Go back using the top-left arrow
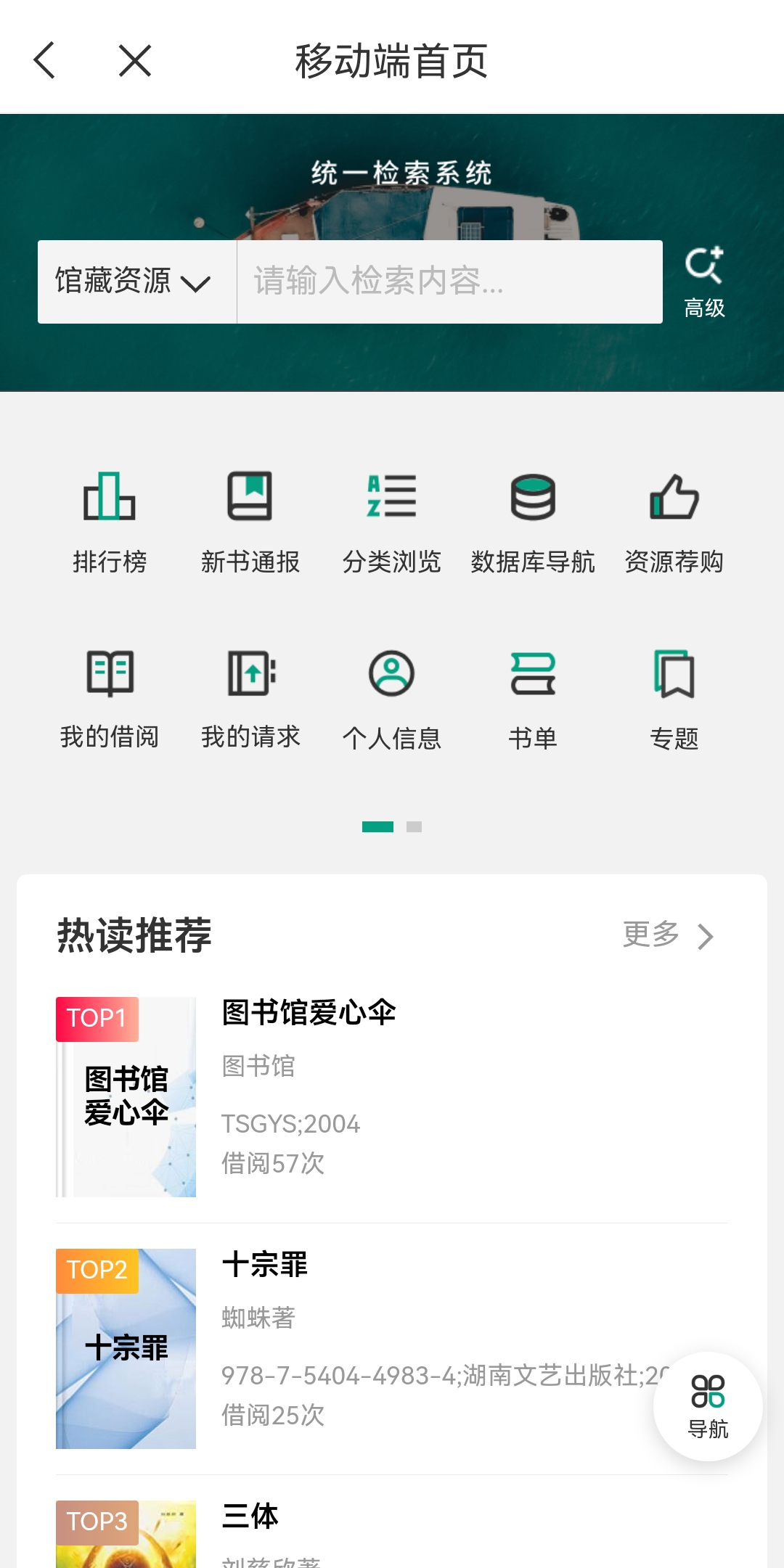Screen dimensions: 784x1568 tap(45, 60)
